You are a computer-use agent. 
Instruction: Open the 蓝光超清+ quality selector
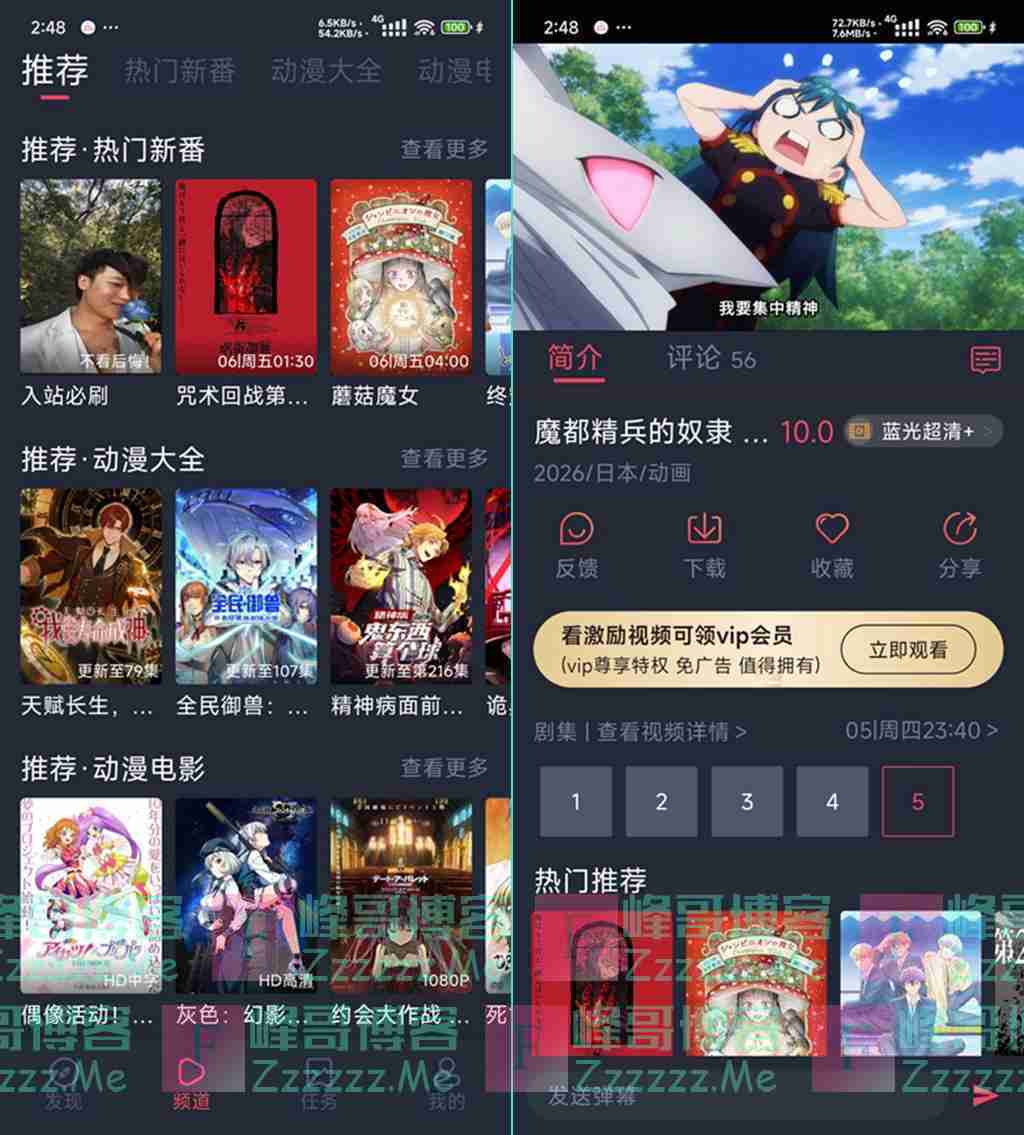pos(924,431)
